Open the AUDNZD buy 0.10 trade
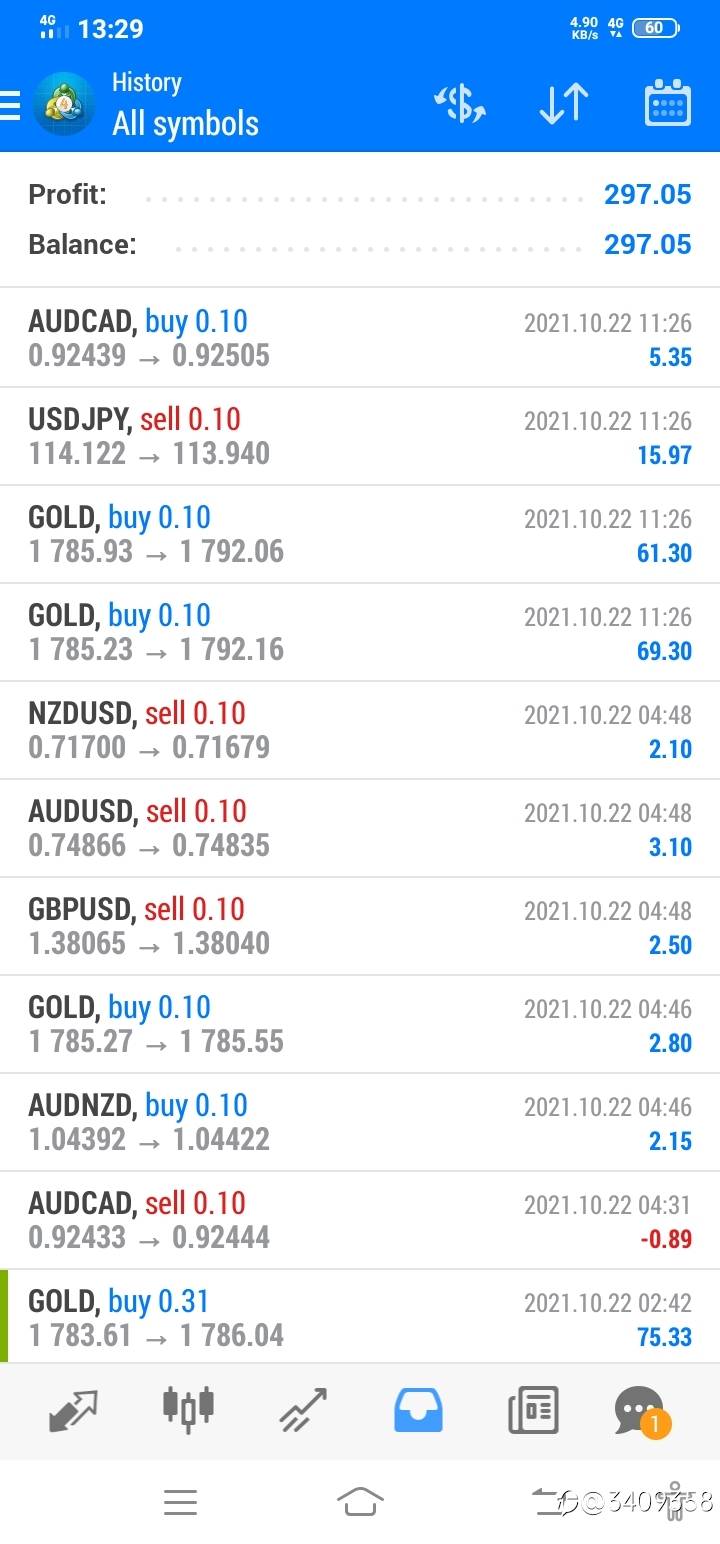 pos(360,1123)
